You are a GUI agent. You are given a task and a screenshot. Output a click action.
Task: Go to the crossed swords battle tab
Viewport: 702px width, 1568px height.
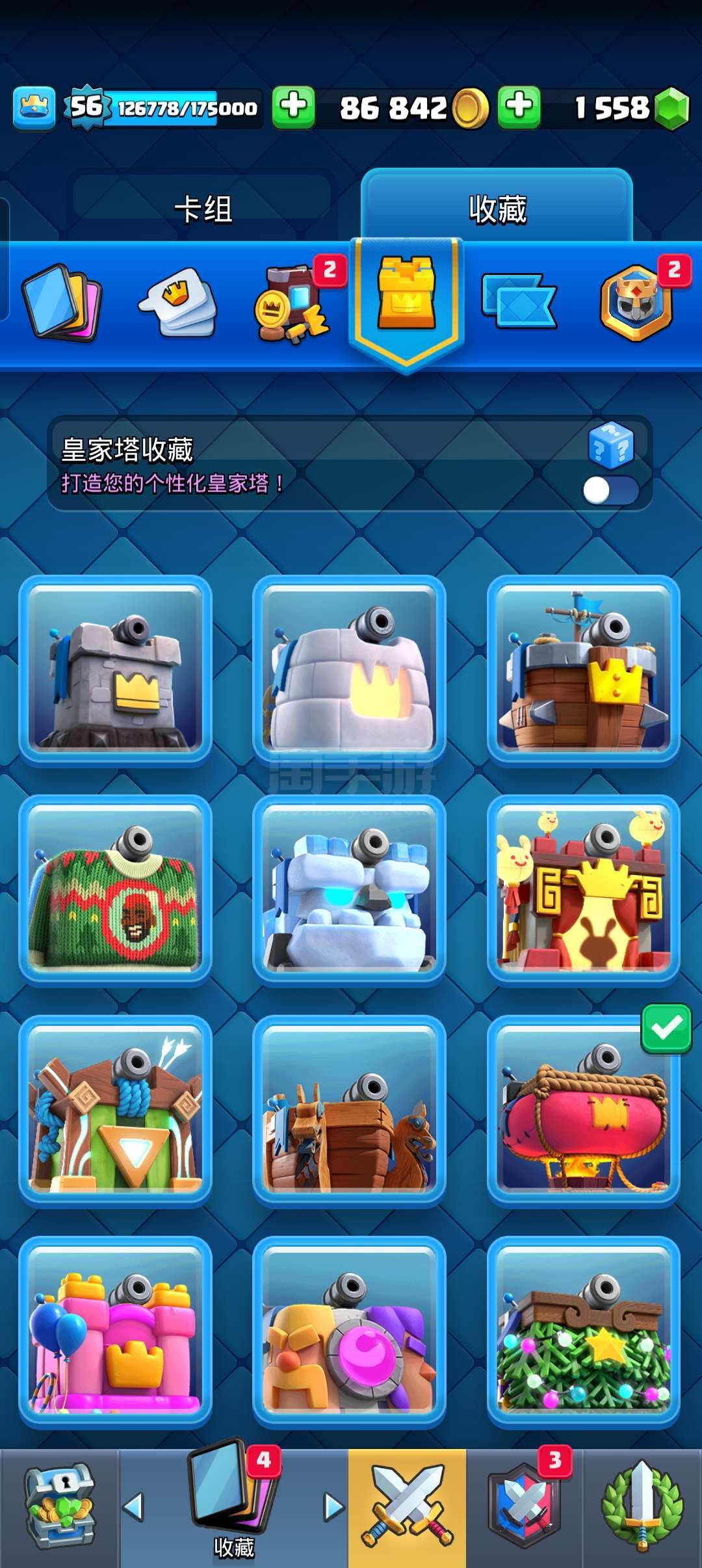click(407, 1506)
